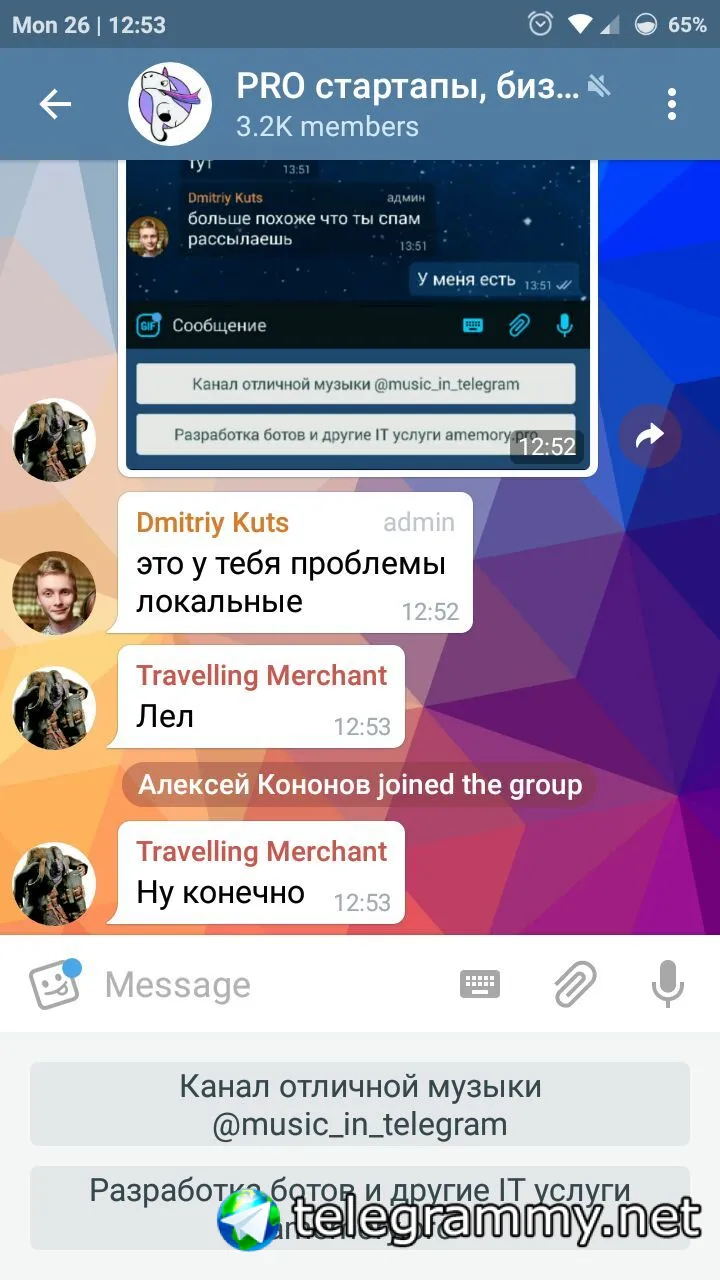
Task: Open Dmitriy Kuts profile avatar
Action: [x=54, y=592]
